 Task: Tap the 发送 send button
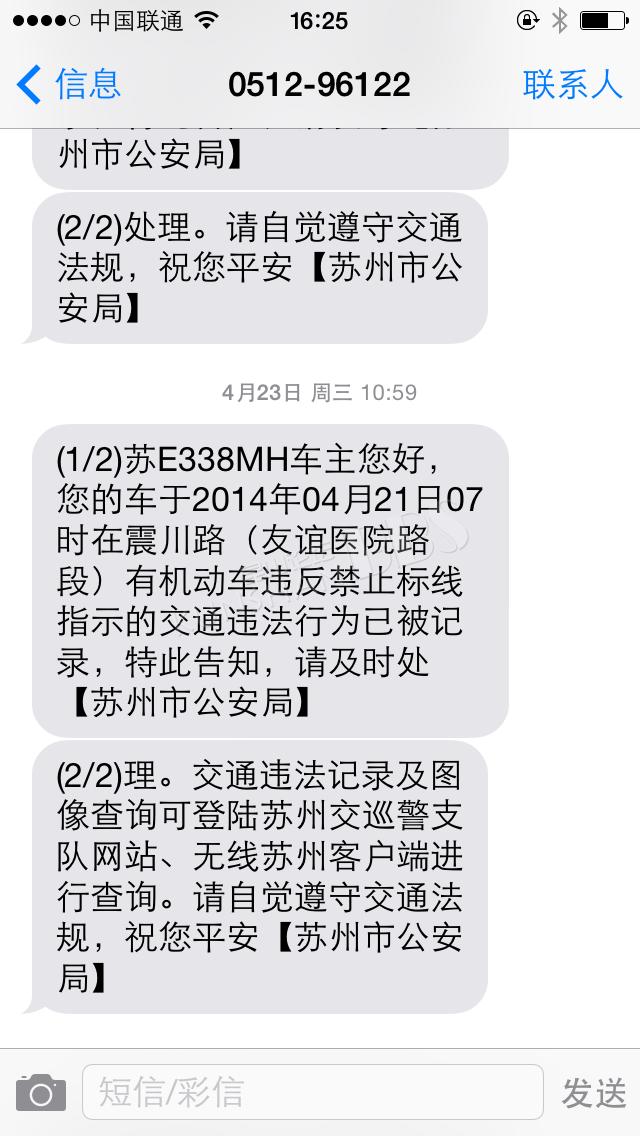594,1093
